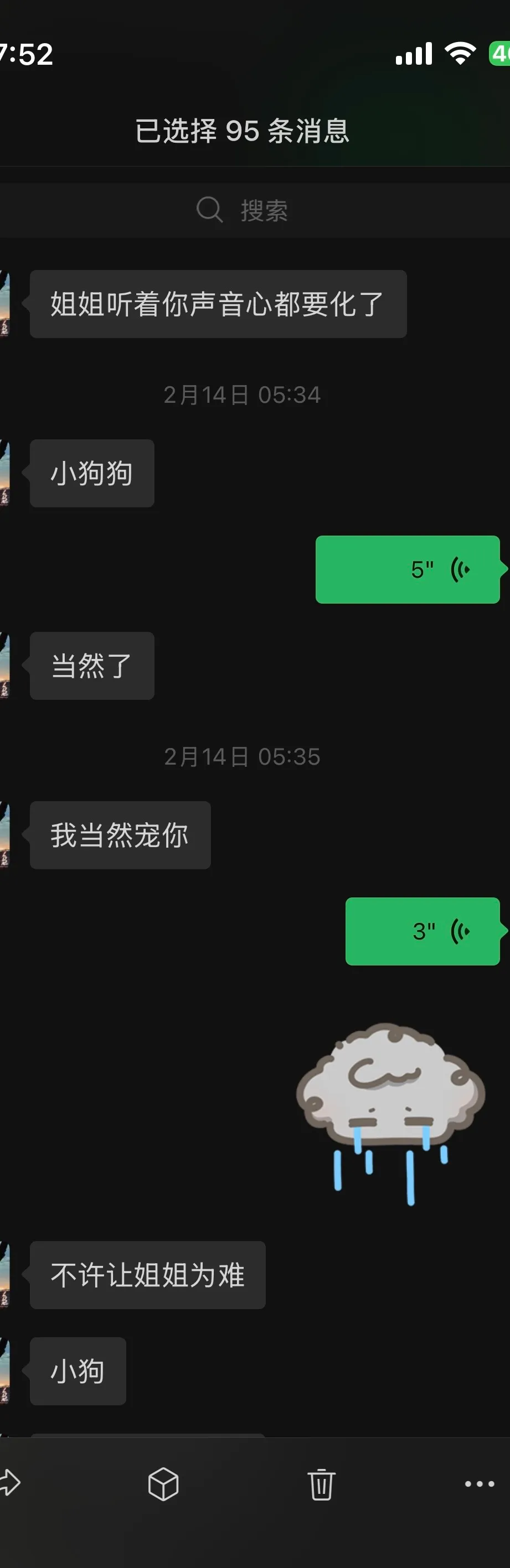
Task: Select the message 不许让姐姐为难
Action: (x=147, y=1275)
